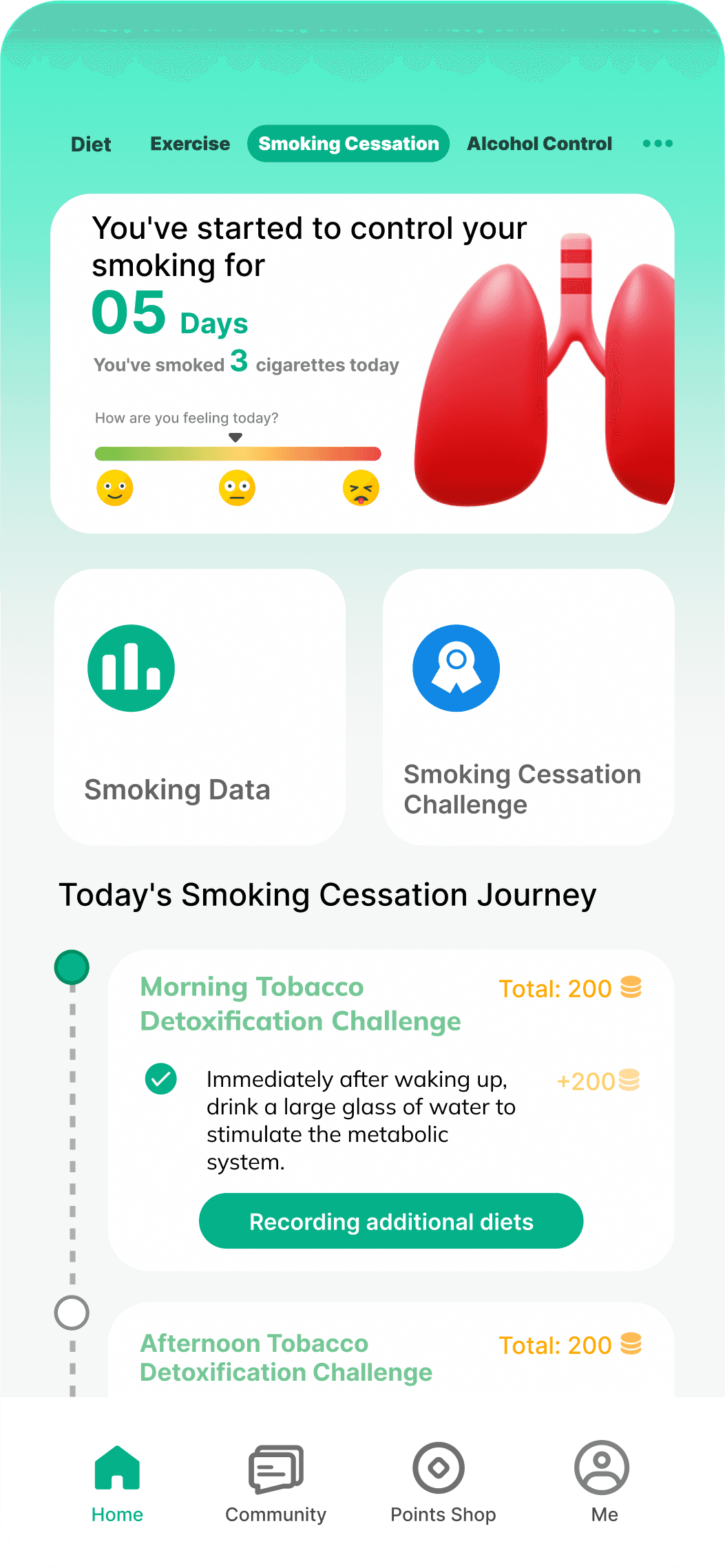The height and width of the screenshot is (1568, 725).
Task: Open the Smoking Cessation Challenge card
Action: click(x=528, y=707)
